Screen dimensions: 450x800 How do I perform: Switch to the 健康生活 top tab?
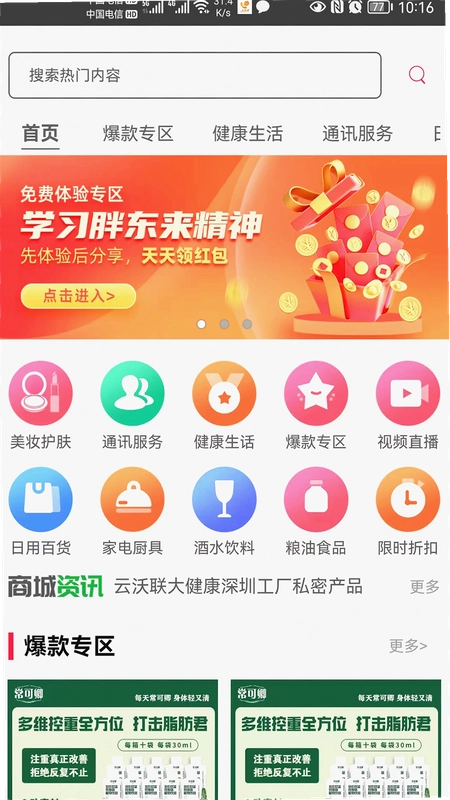[x=248, y=134]
